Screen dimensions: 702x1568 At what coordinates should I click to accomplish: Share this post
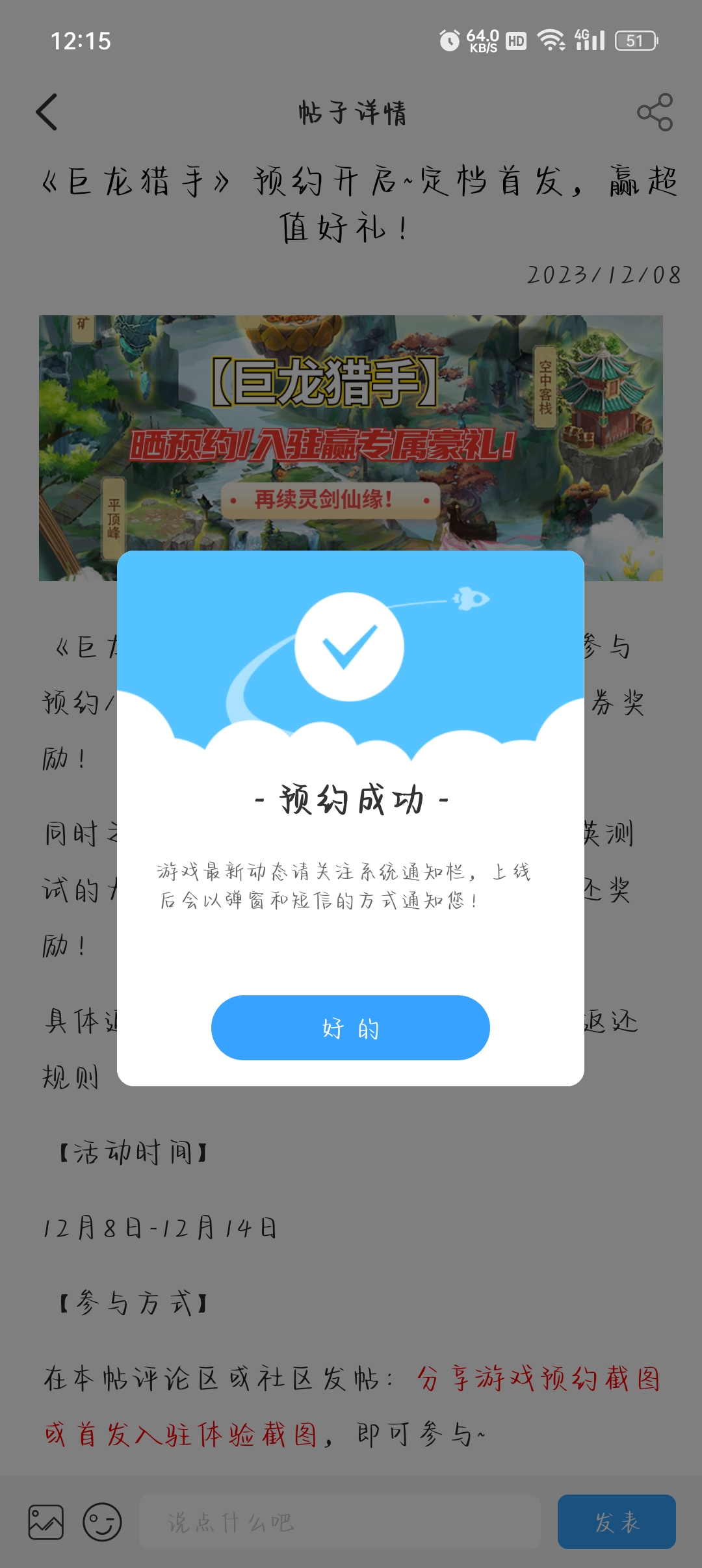pos(655,112)
